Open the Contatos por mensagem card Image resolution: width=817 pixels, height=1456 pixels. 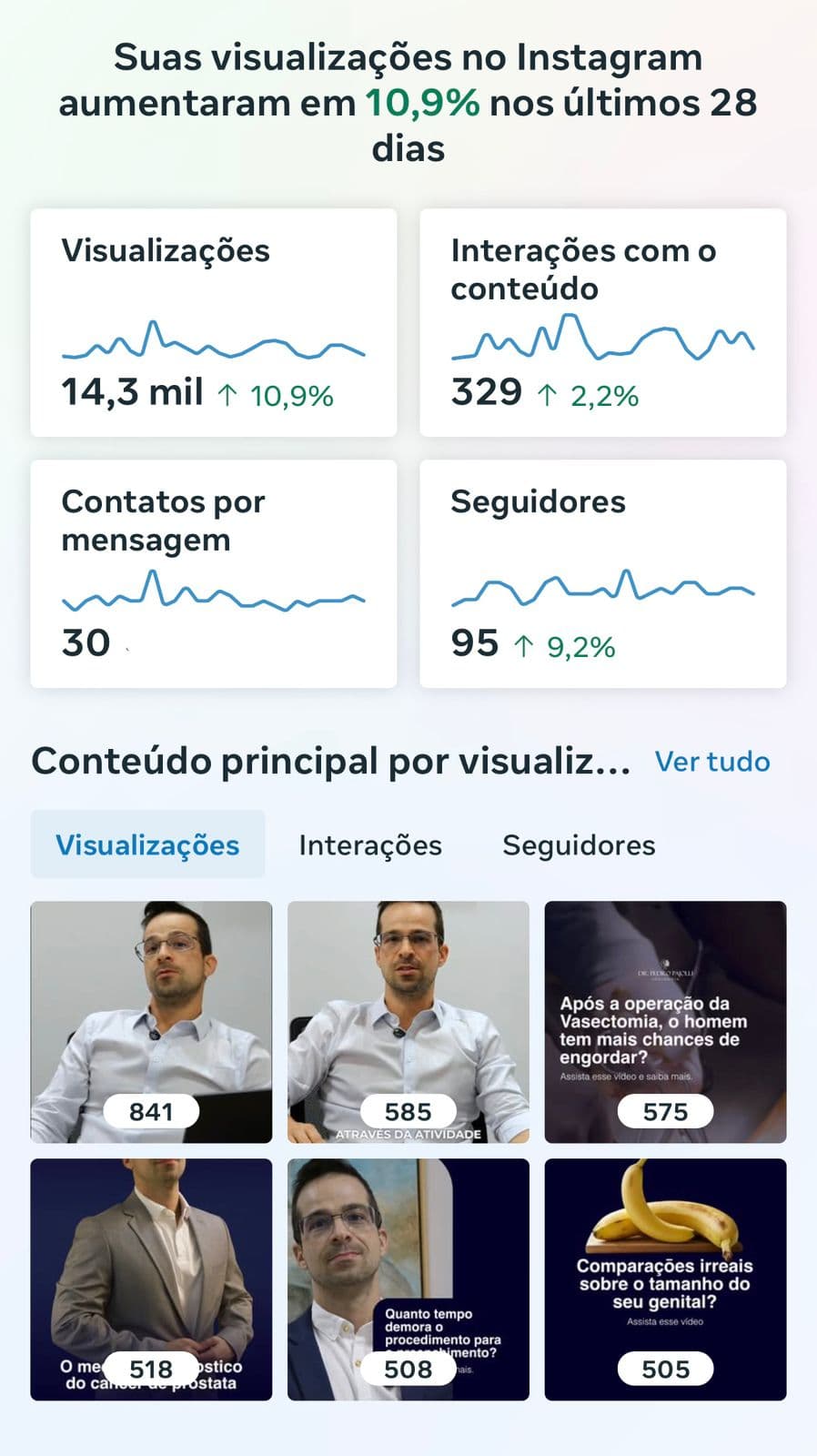pyautogui.click(x=214, y=573)
